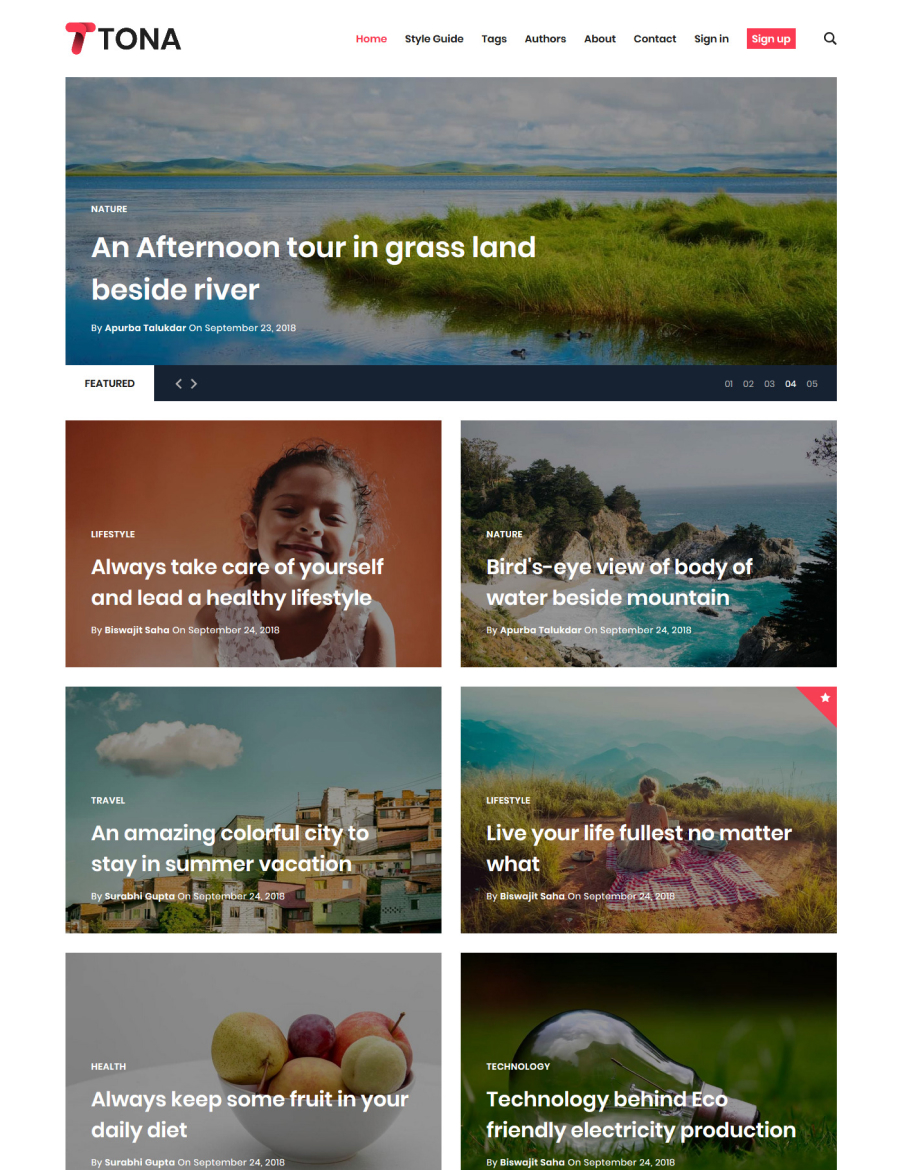Open the Tags page
The width and height of the screenshot is (901, 1170).
point(494,39)
